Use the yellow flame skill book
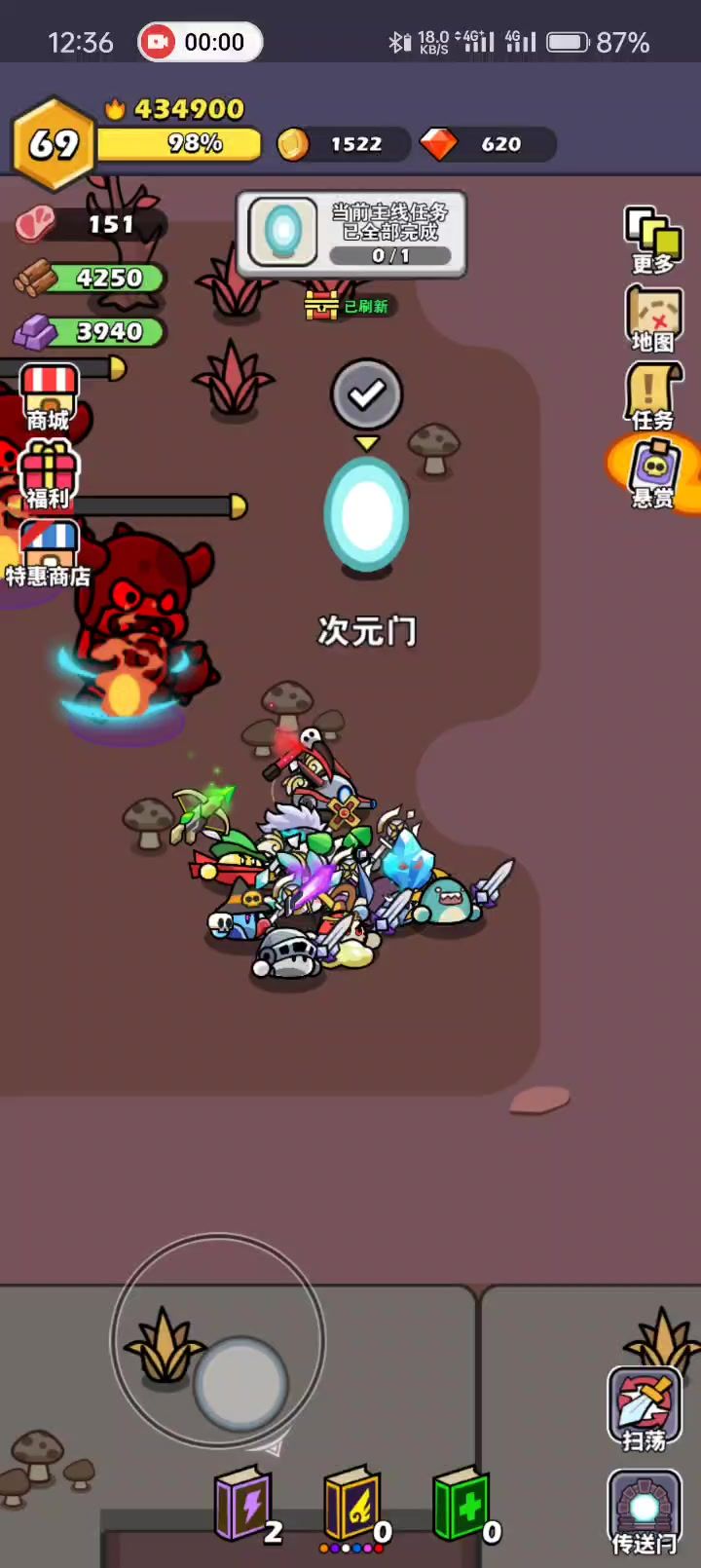The width and height of the screenshot is (701, 1568). pos(352,1506)
